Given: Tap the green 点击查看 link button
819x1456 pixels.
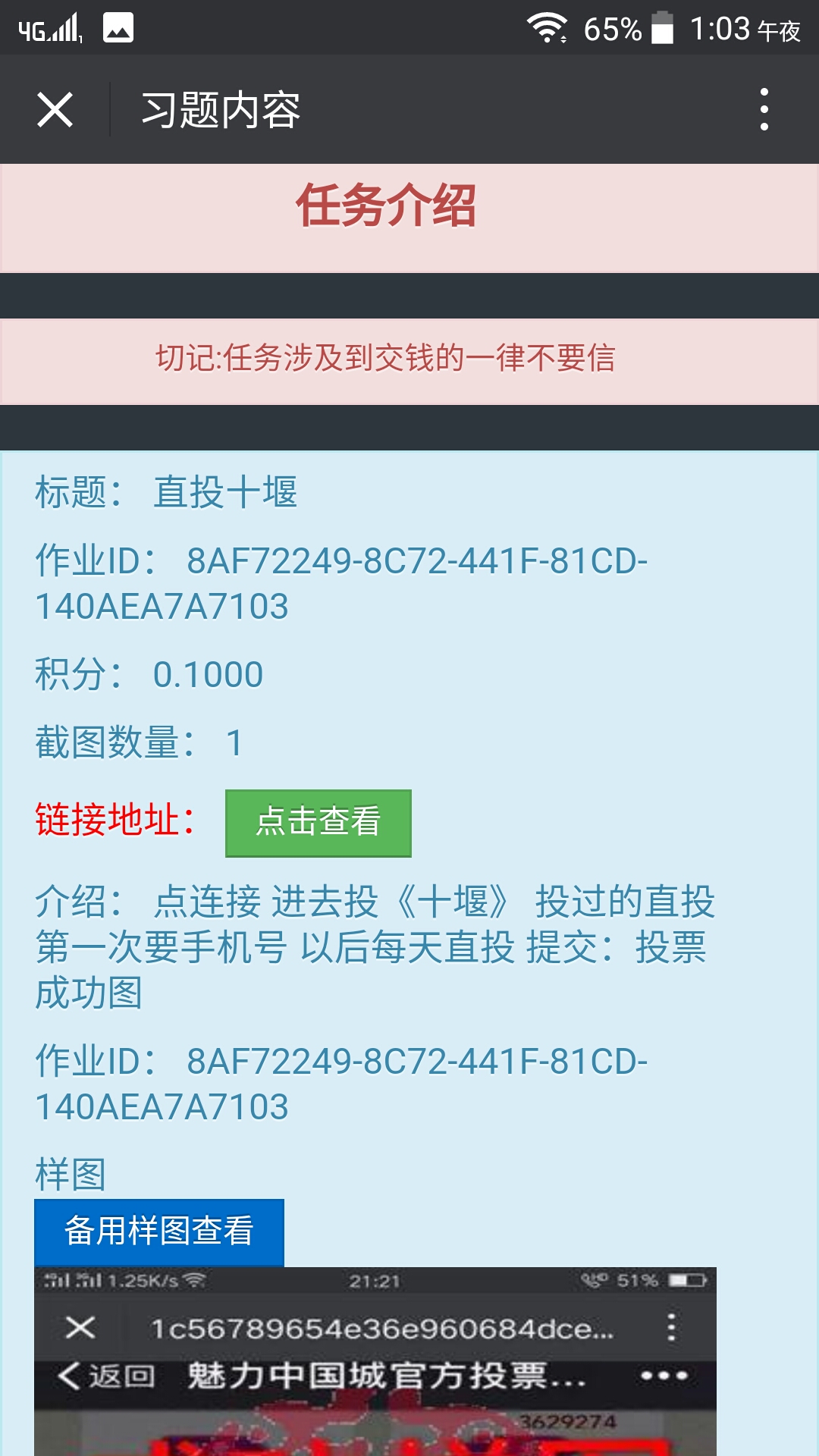Looking at the screenshot, I should click(318, 823).
